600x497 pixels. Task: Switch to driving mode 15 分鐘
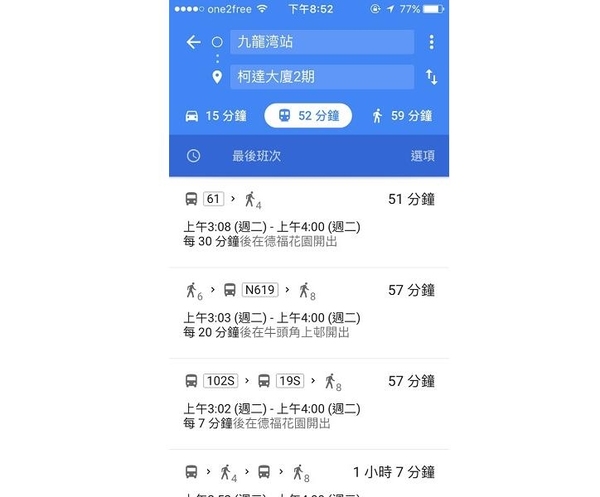coord(216,116)
